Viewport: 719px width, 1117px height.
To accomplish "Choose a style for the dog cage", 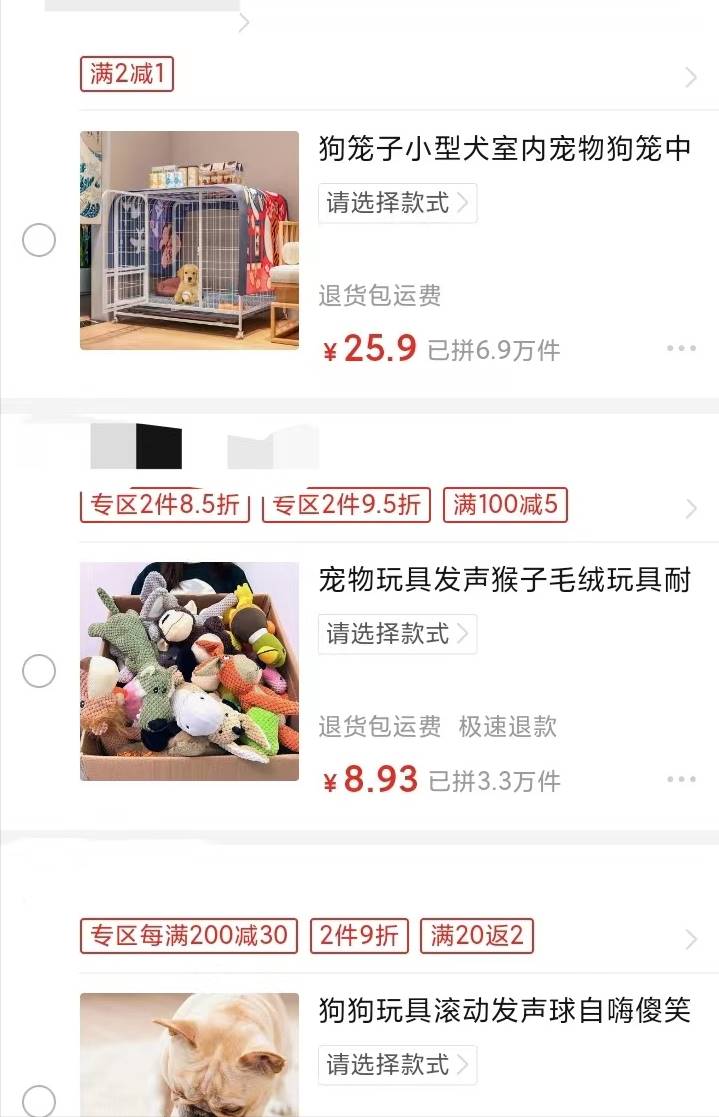I will click(x=397, y=203).
